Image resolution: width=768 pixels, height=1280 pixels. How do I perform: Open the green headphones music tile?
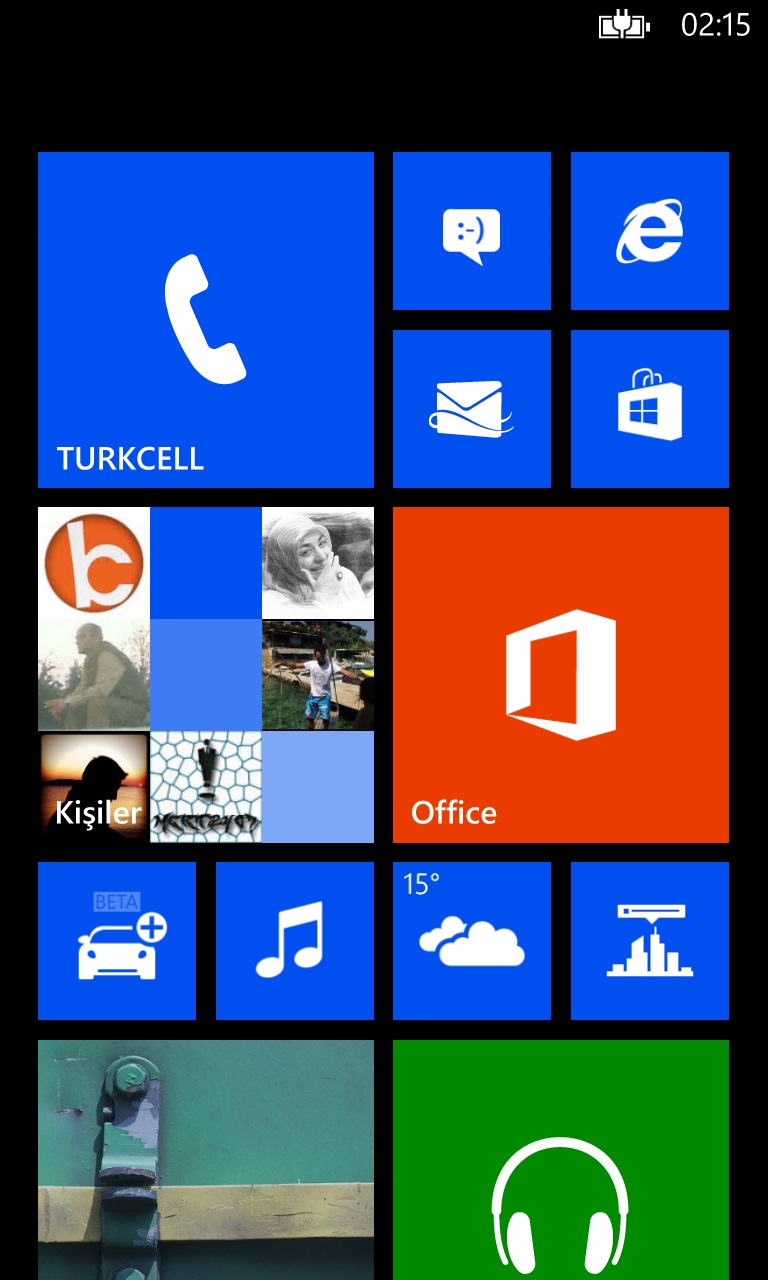point(561,1160)
